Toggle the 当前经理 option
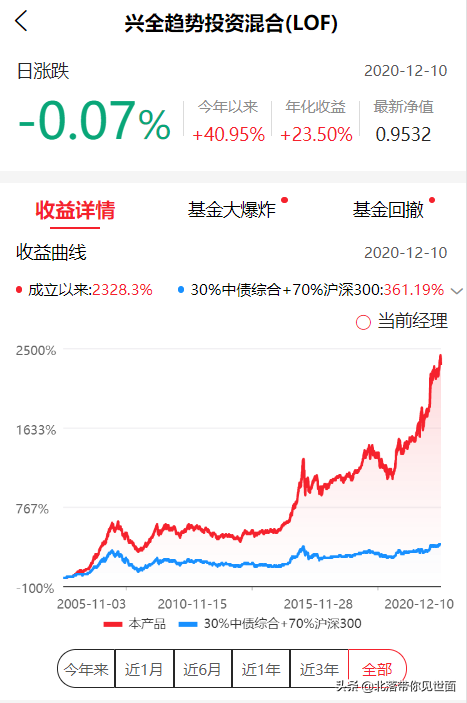 coord(402,321)
